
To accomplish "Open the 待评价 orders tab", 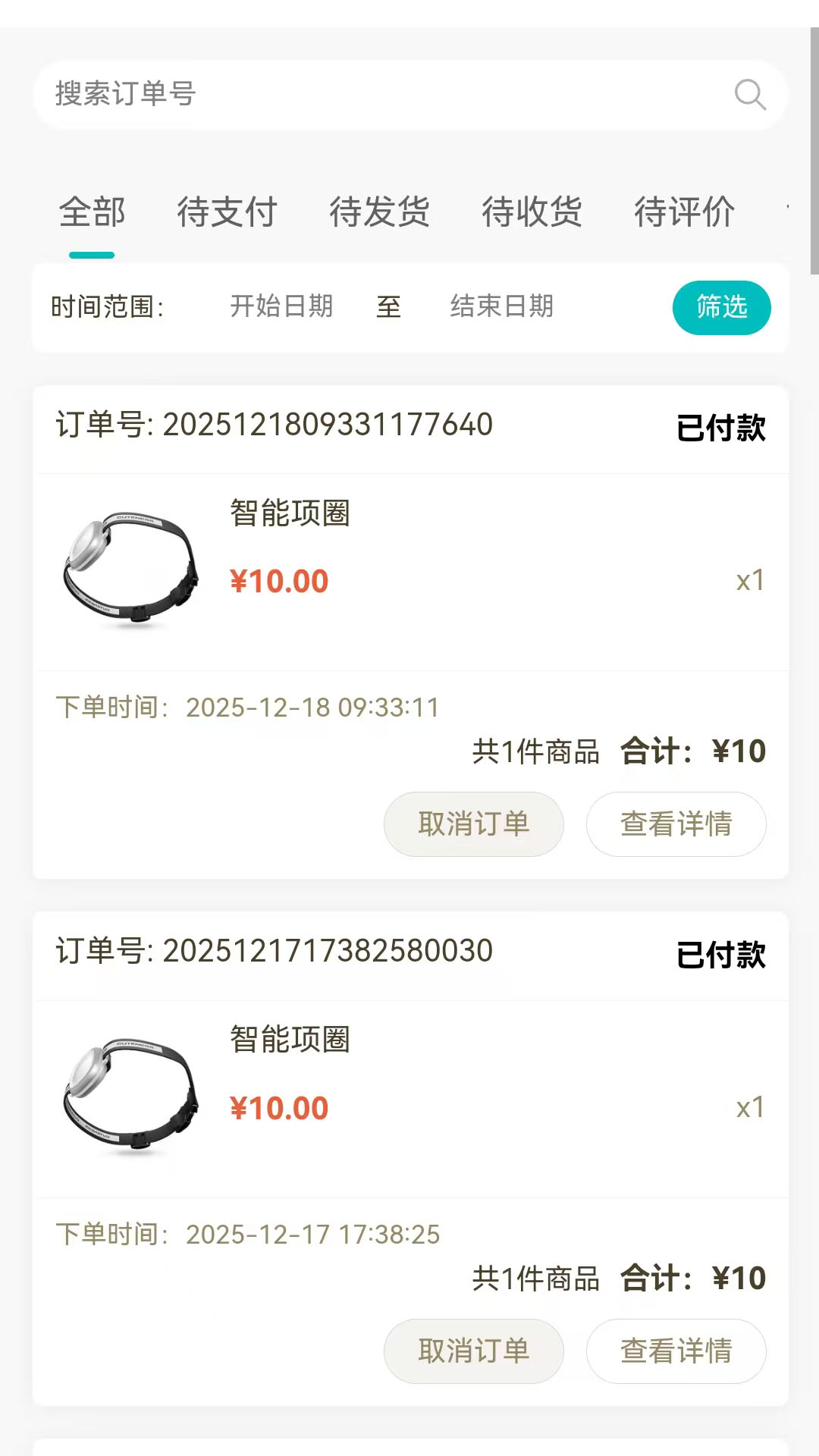I will point(683,213).
